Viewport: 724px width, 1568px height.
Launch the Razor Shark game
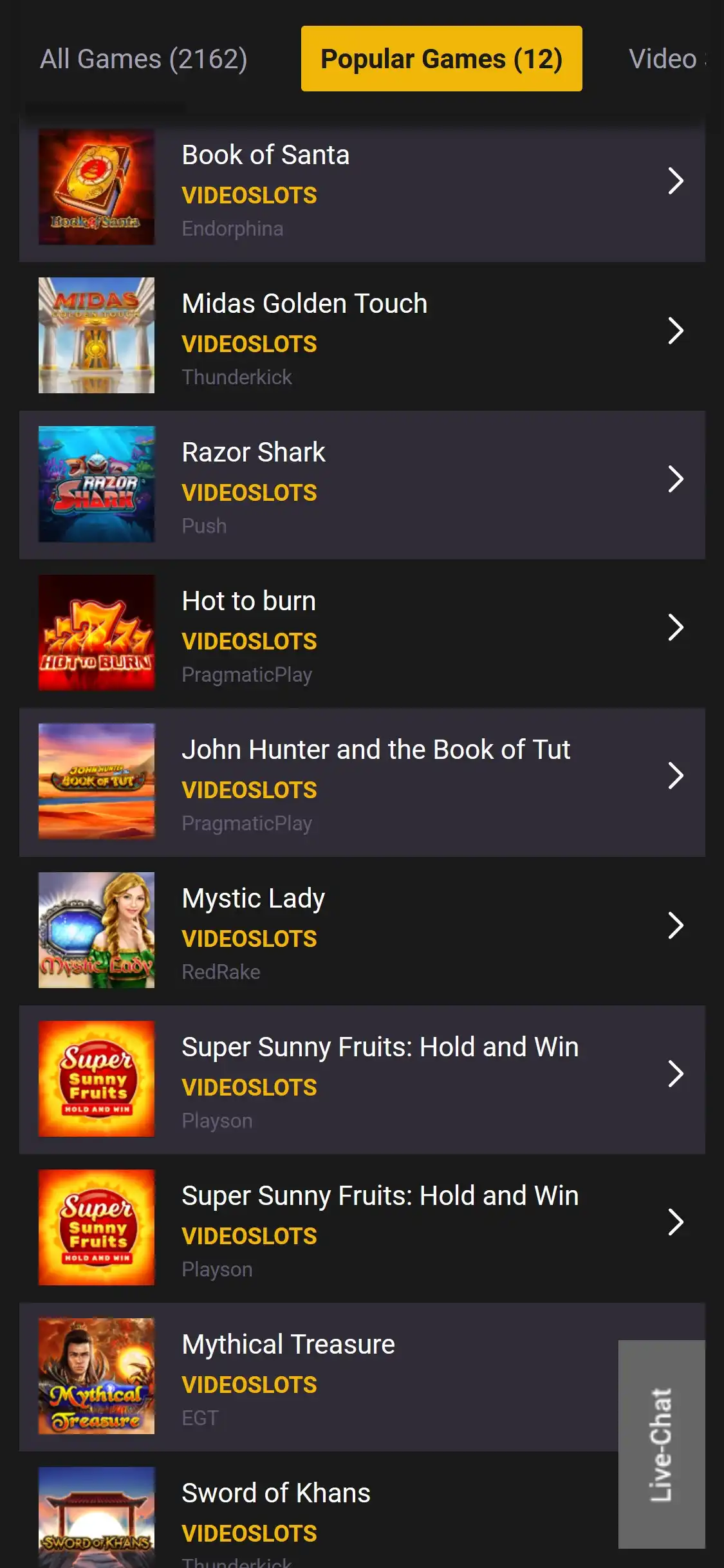[x=362, y=485]
